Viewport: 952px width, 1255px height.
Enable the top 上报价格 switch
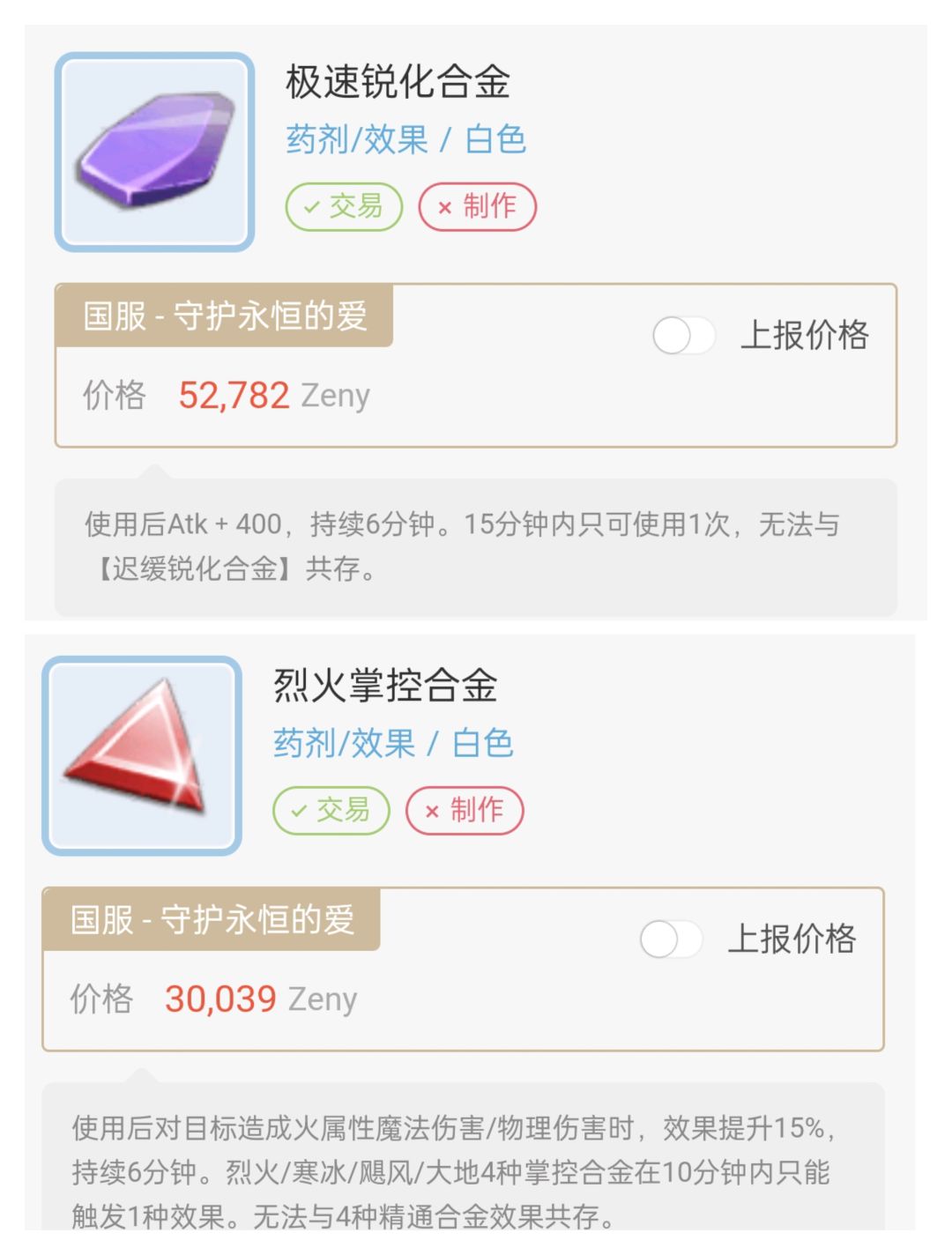(x=686, y=335)
